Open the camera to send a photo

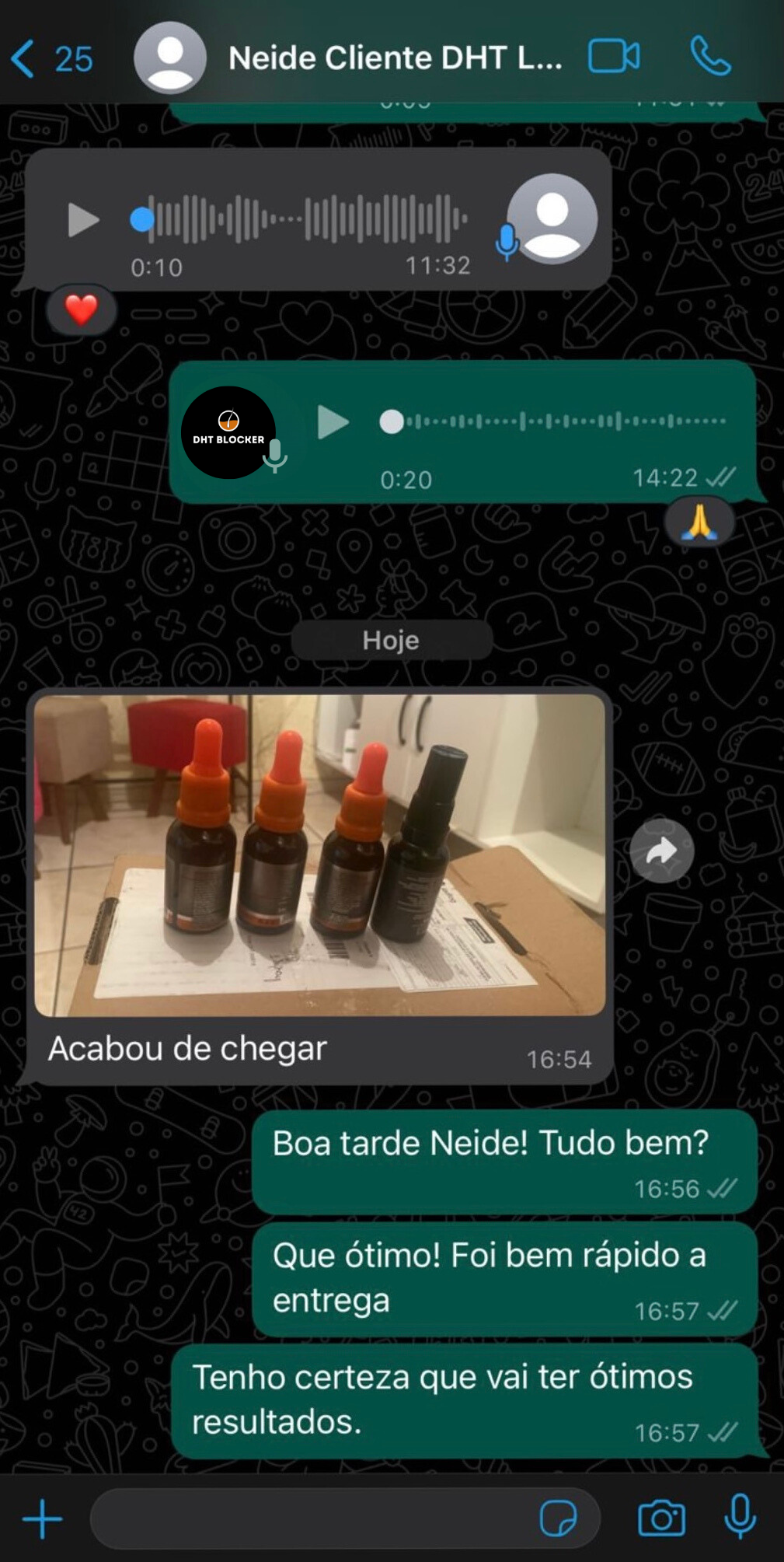661,1519
